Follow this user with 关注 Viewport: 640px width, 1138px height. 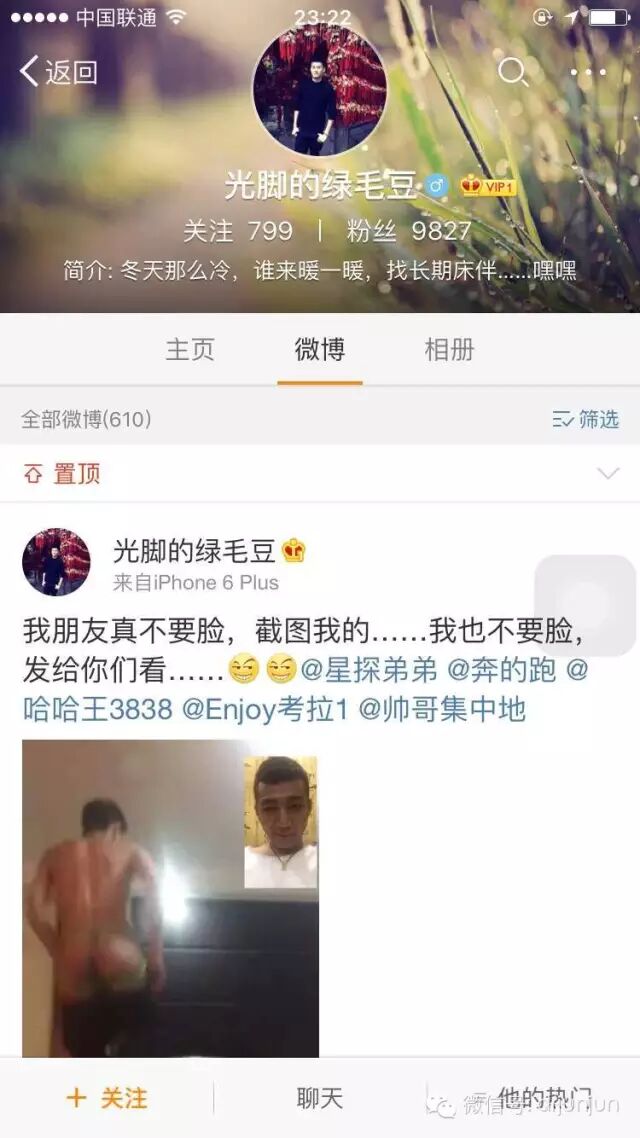point(106,1098)
